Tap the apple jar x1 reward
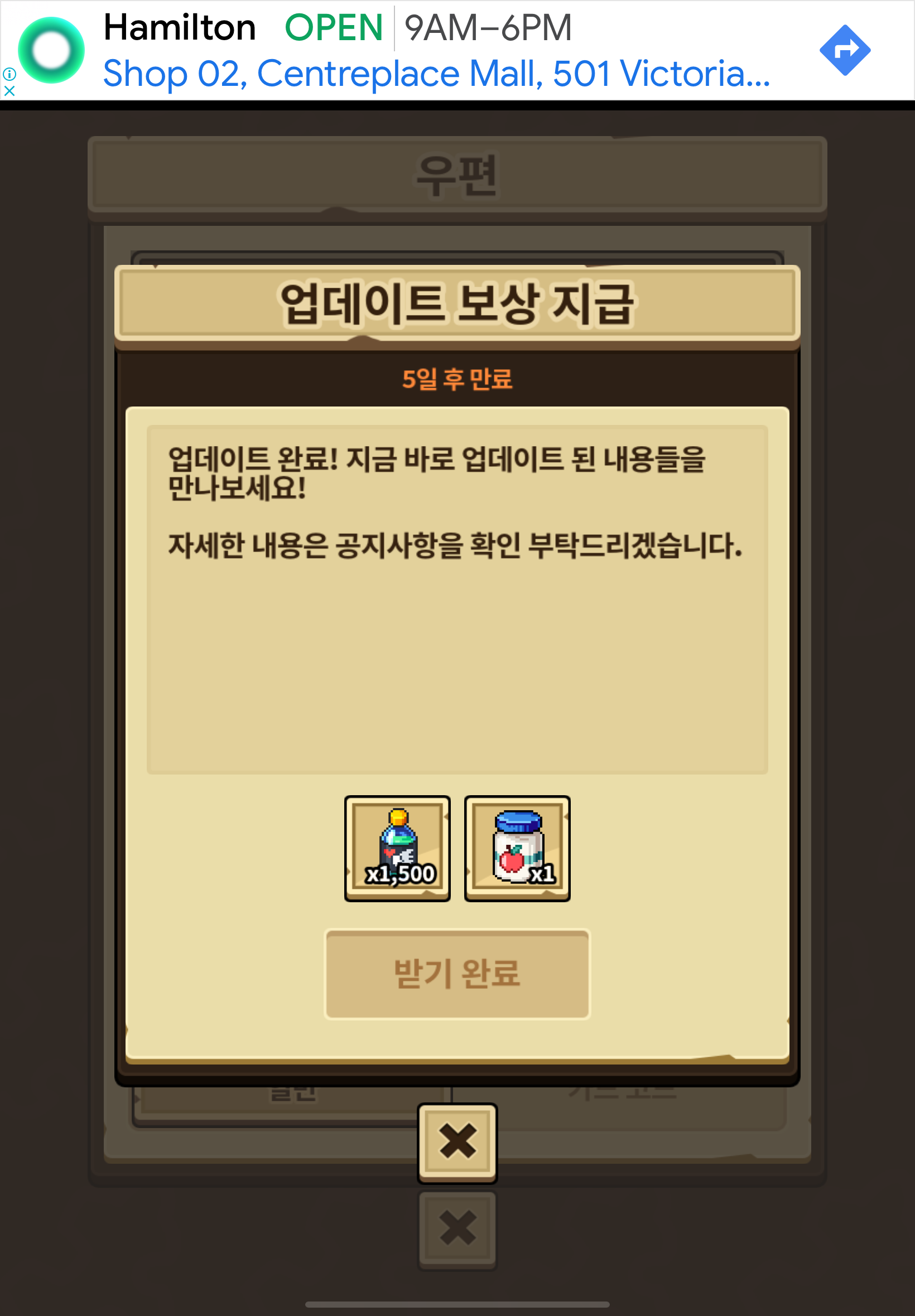Image resolution: width=915 pixels, height=1316 pixels. (x=517, y=848)
